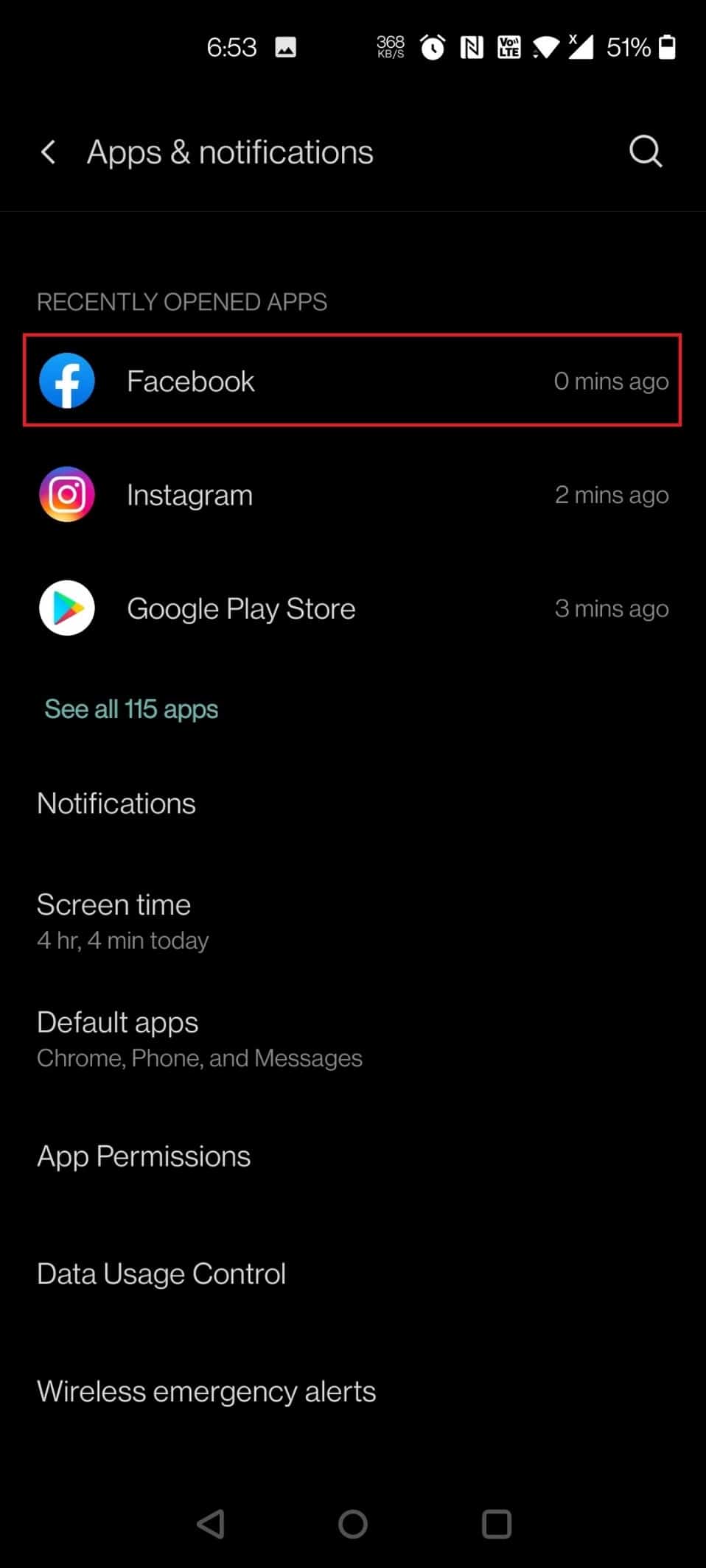Open Instagram app info
Screen dimensions: 706x1568
[352, 495]
